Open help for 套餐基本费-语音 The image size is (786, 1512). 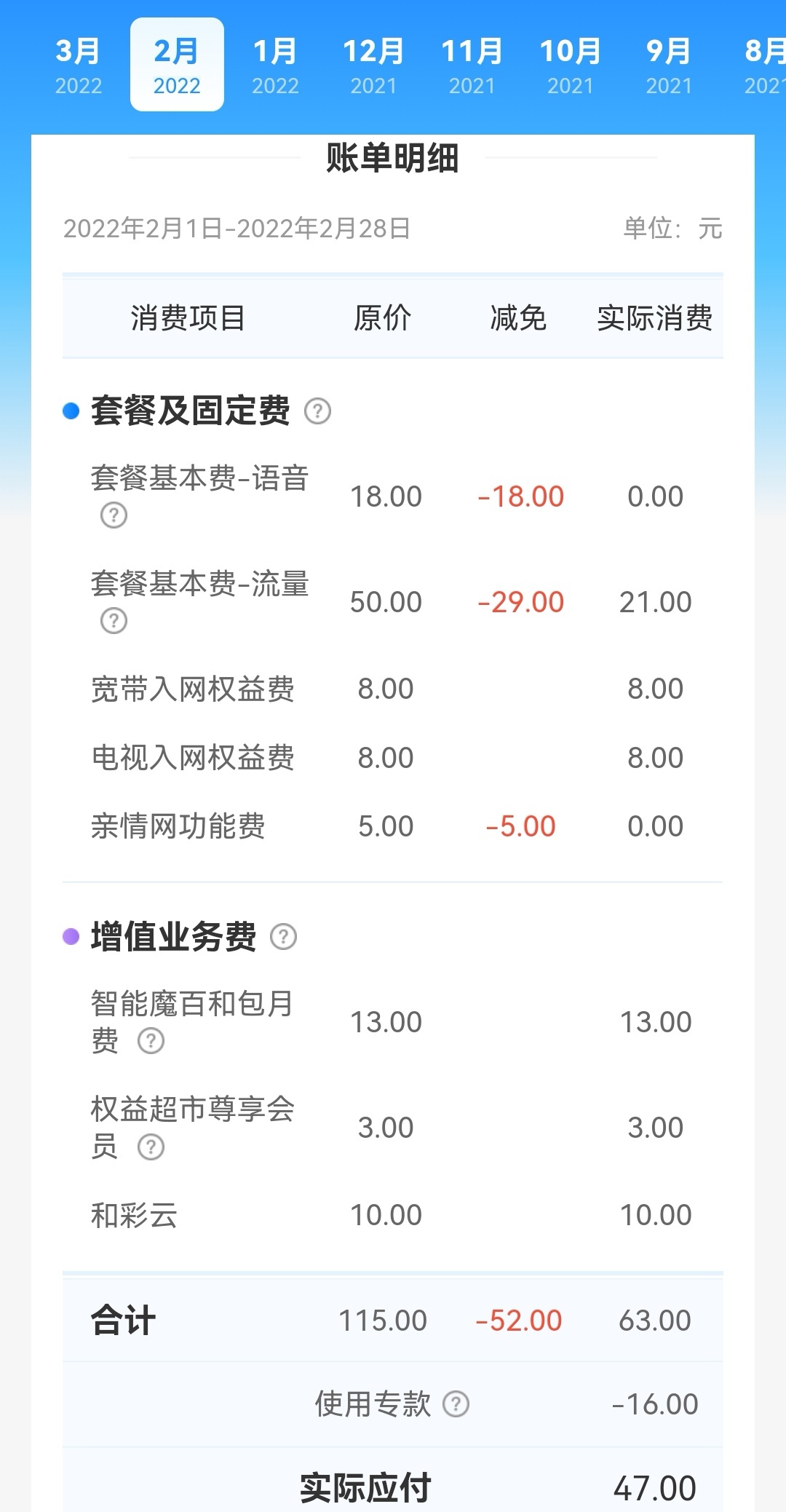pyautogui.click(x=114, y=515)
